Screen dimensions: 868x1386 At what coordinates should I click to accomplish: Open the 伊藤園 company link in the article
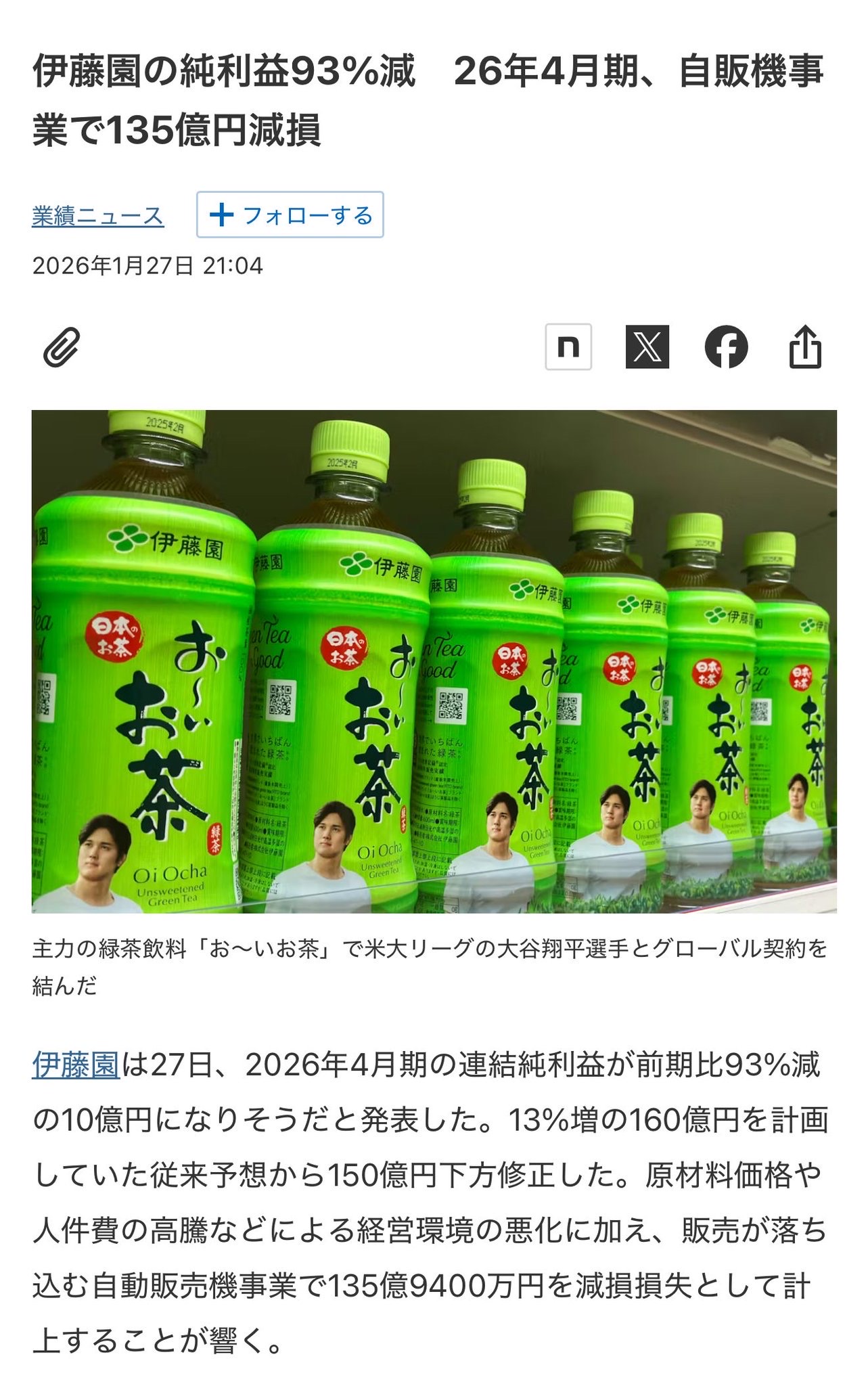[76, 1065]
